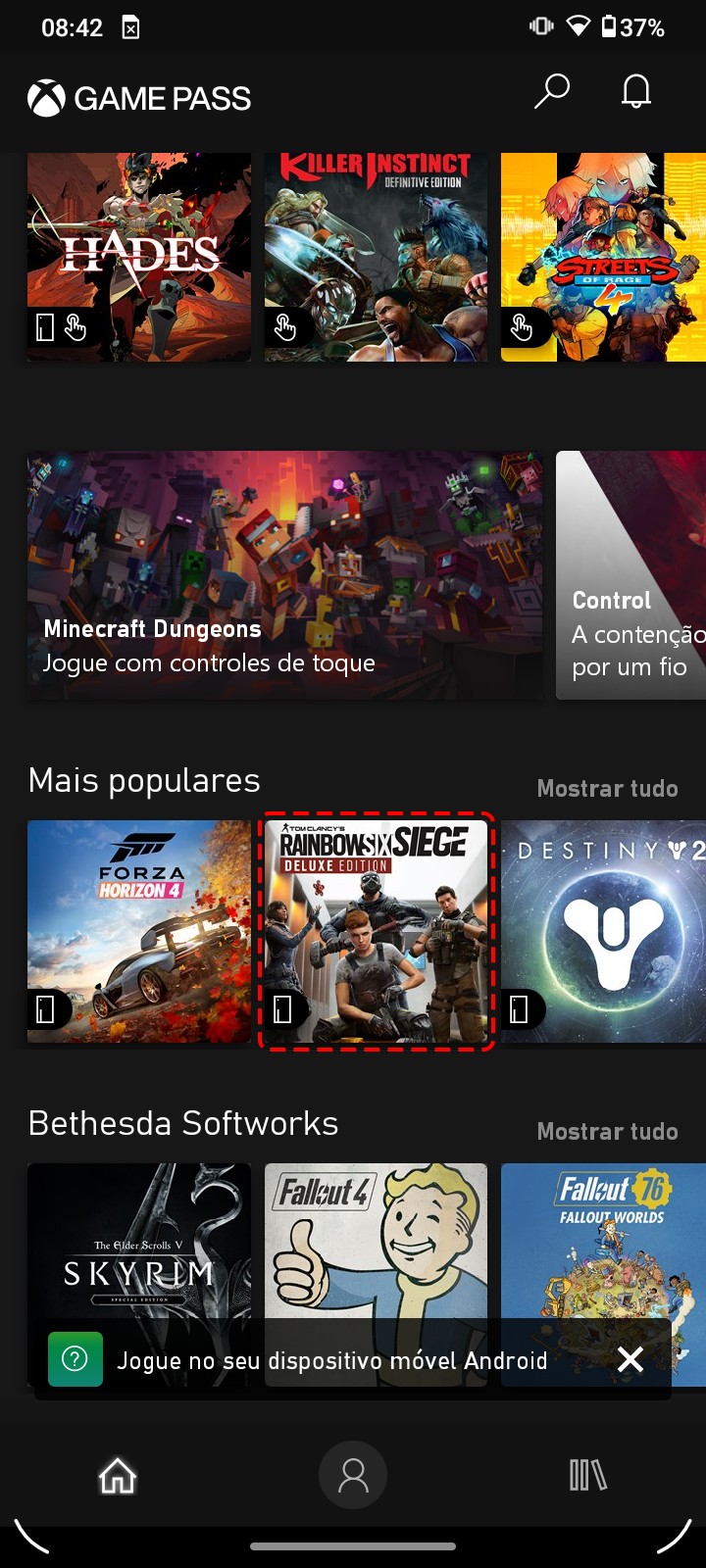Viewport: 706px width, 1568px height.
Task: Open the Control feature card
Action: pyautogui.click(x=630, y=574)
